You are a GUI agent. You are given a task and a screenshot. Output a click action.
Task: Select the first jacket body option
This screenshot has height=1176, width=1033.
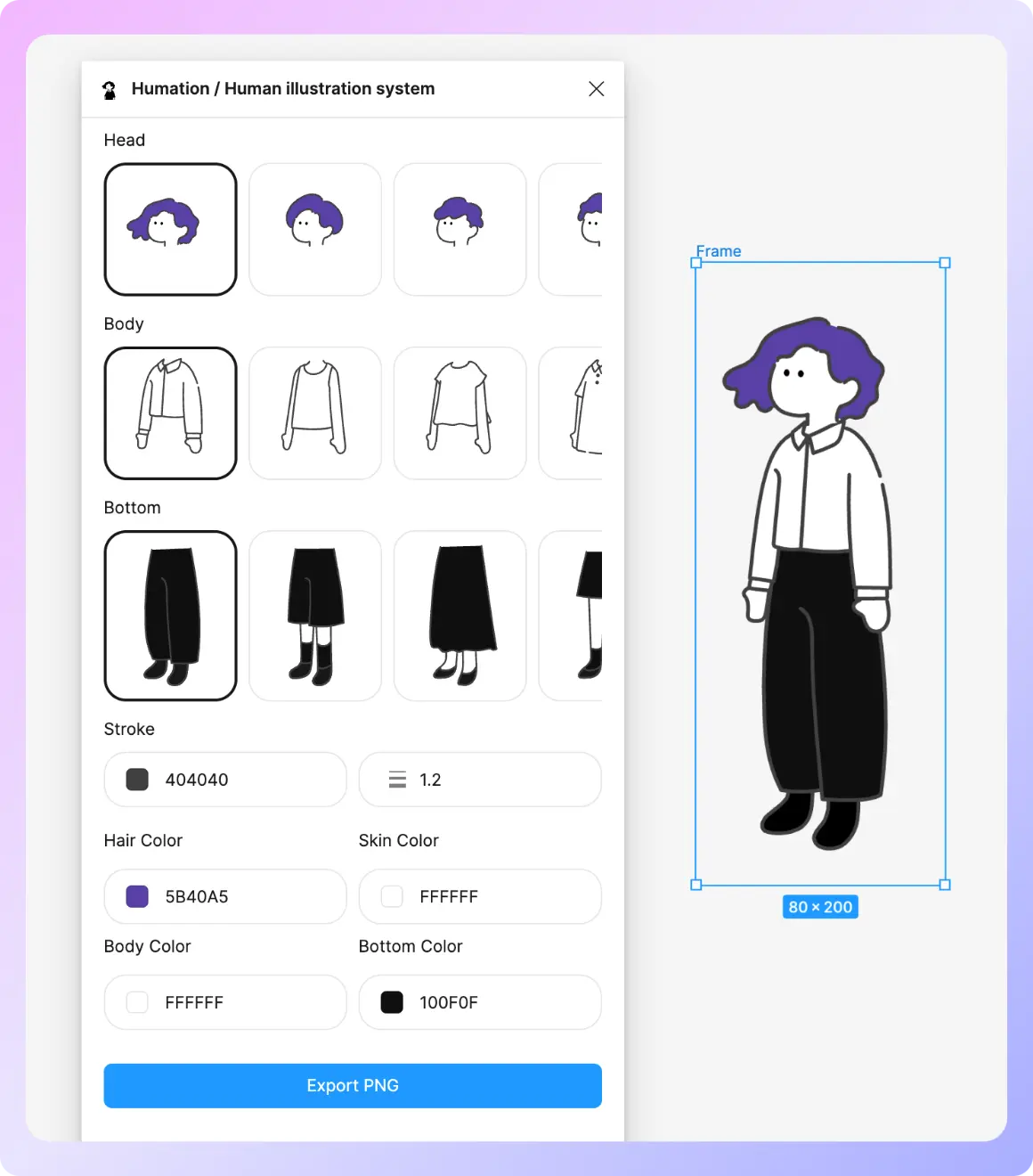pyautogui.click(x=171, y=413)
